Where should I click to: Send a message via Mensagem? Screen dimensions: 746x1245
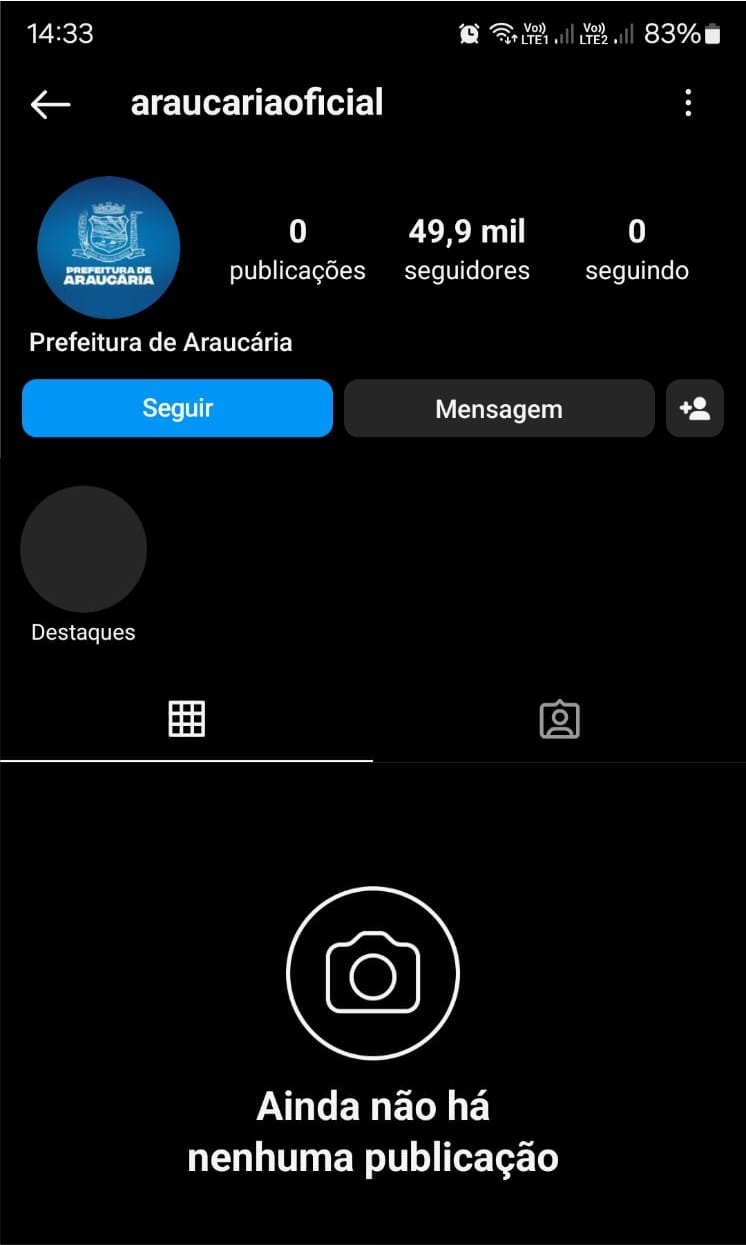pos(499,408)
